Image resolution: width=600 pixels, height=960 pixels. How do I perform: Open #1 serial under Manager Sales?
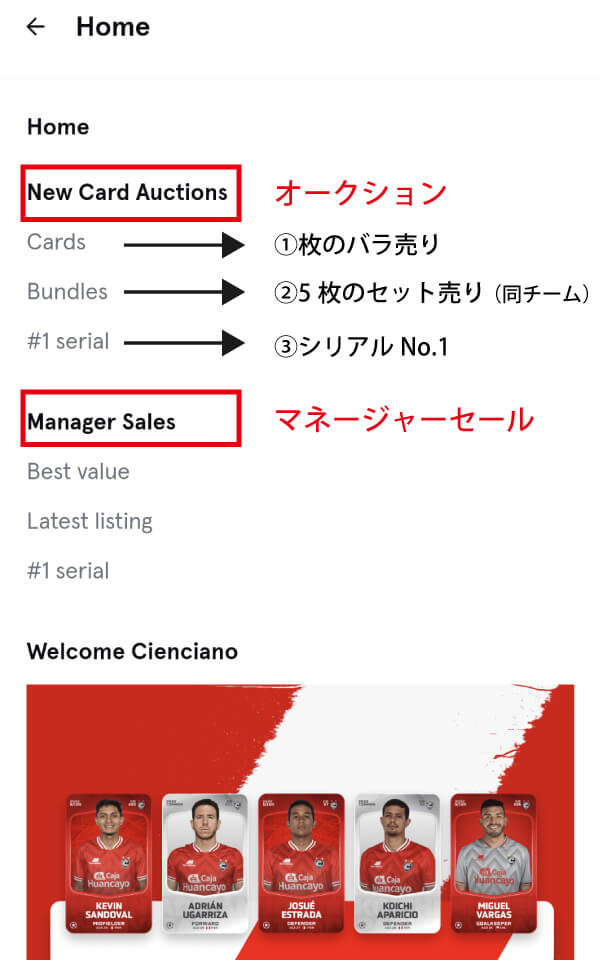(68, 571)
